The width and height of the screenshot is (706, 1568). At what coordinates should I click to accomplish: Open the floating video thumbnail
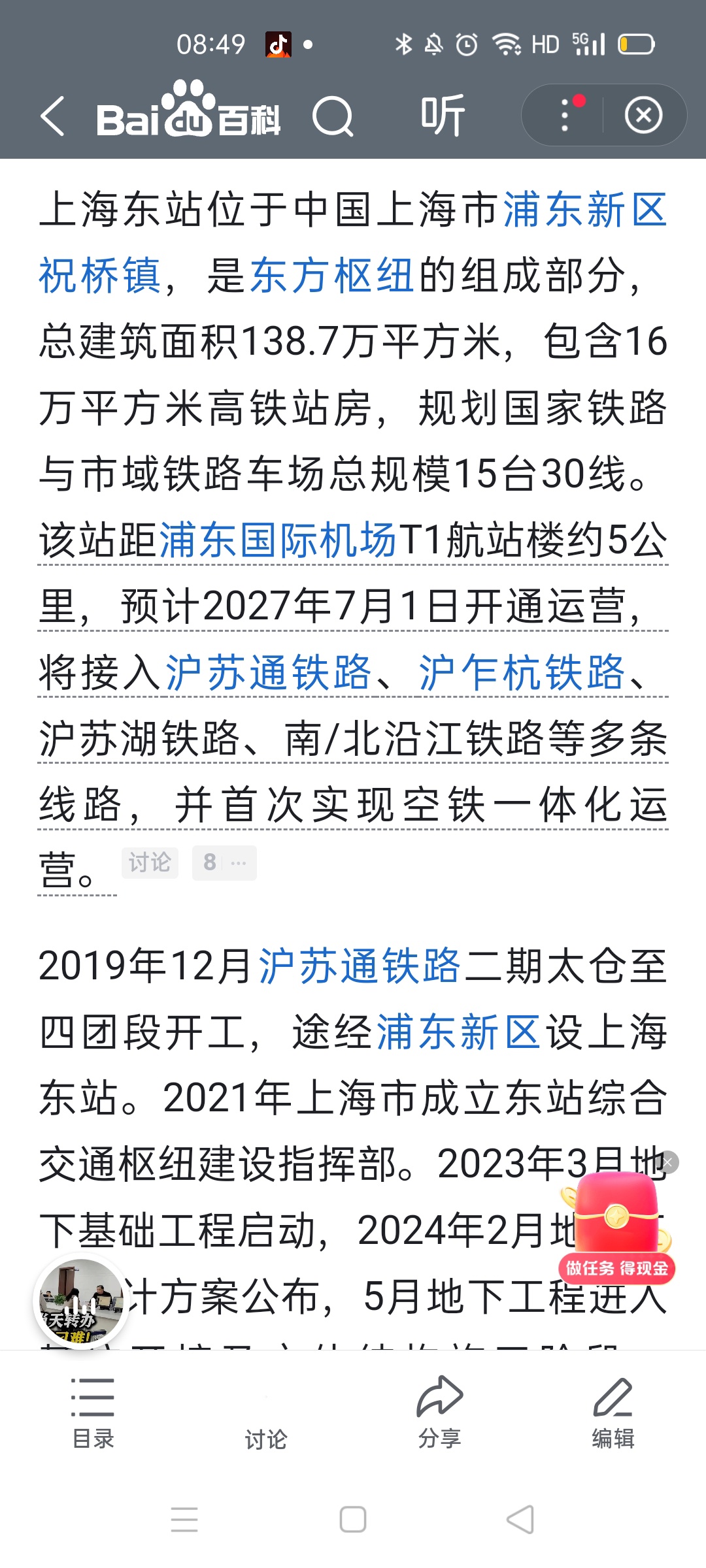pyautogui.click(x=81, y=1301)
